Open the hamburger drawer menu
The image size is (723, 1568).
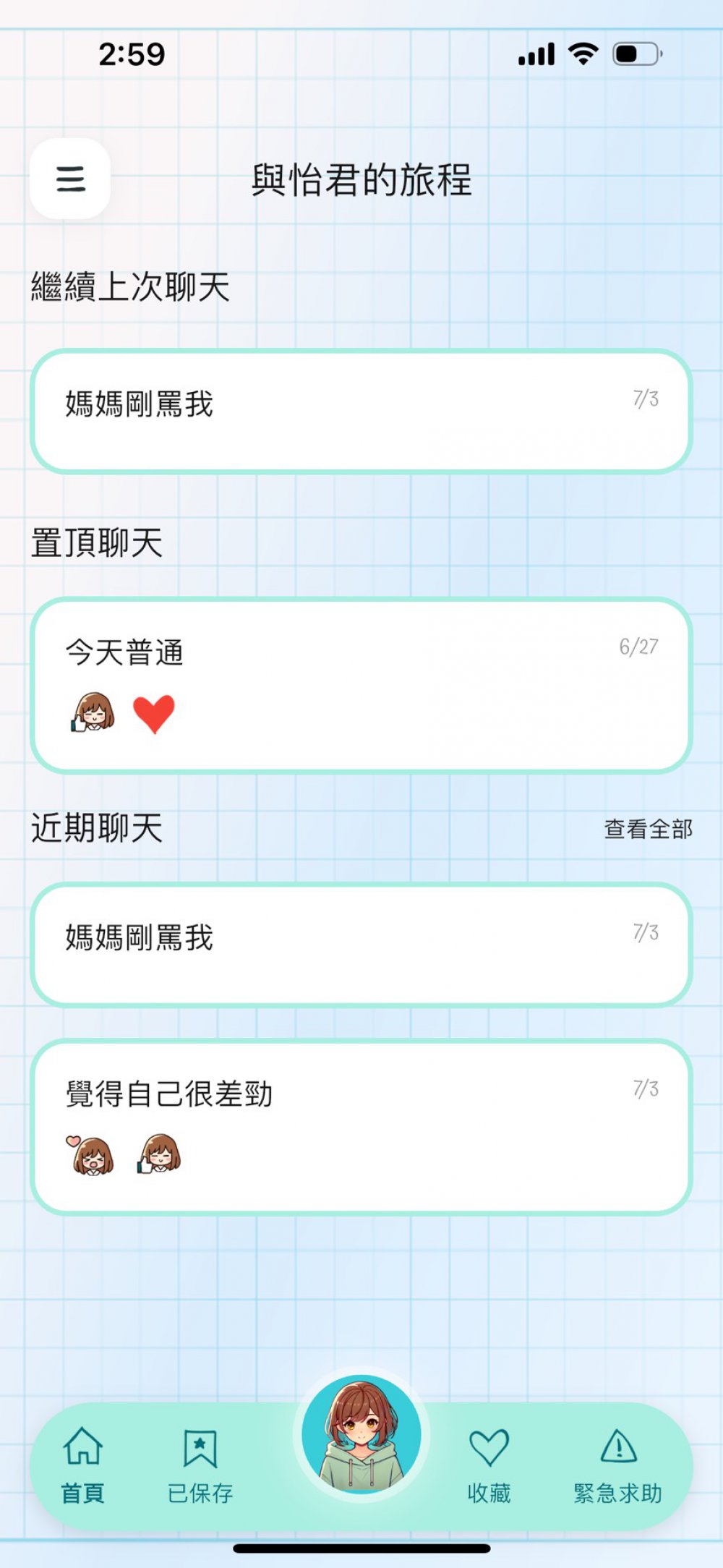tap(70, 178)
